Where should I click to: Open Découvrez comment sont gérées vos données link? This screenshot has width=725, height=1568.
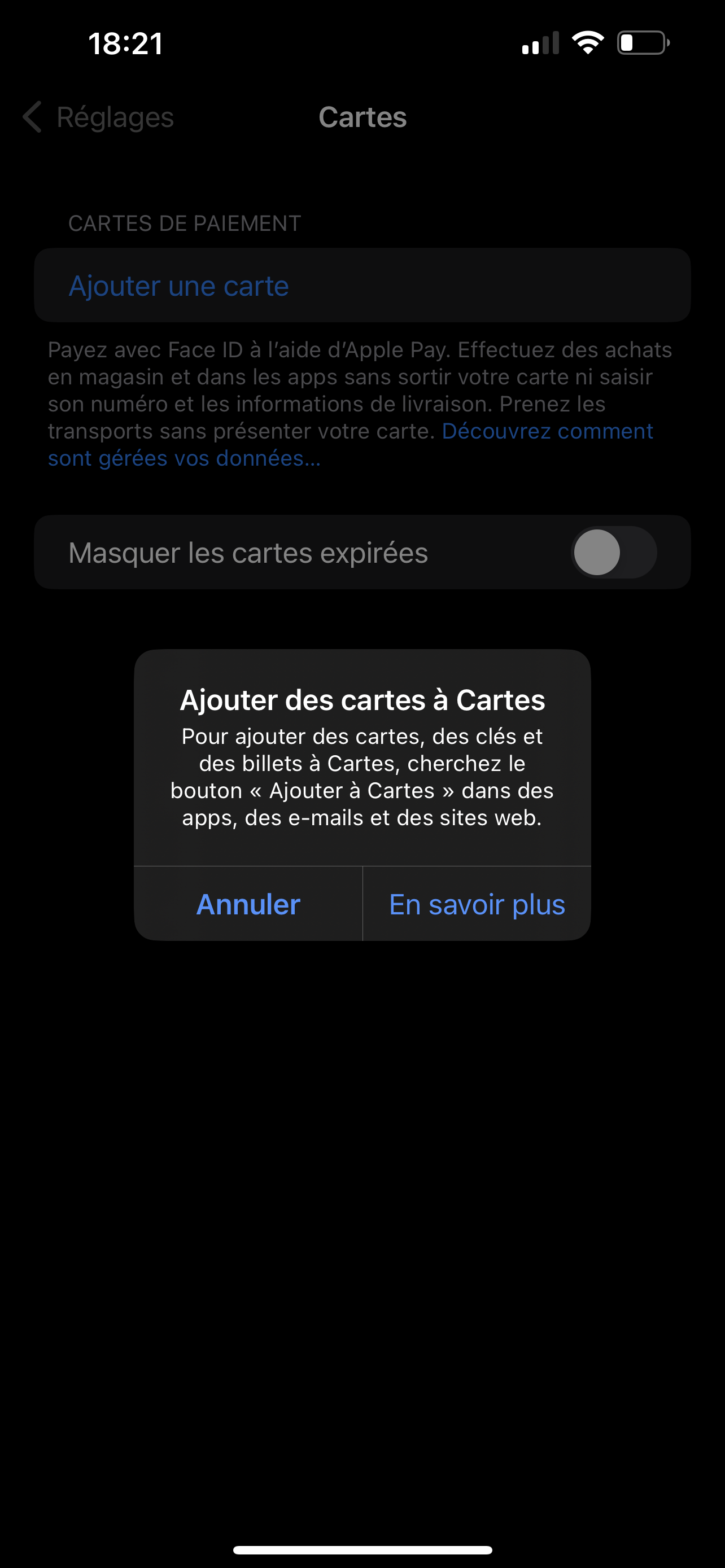pyautogui.click(x=351, y=444)
